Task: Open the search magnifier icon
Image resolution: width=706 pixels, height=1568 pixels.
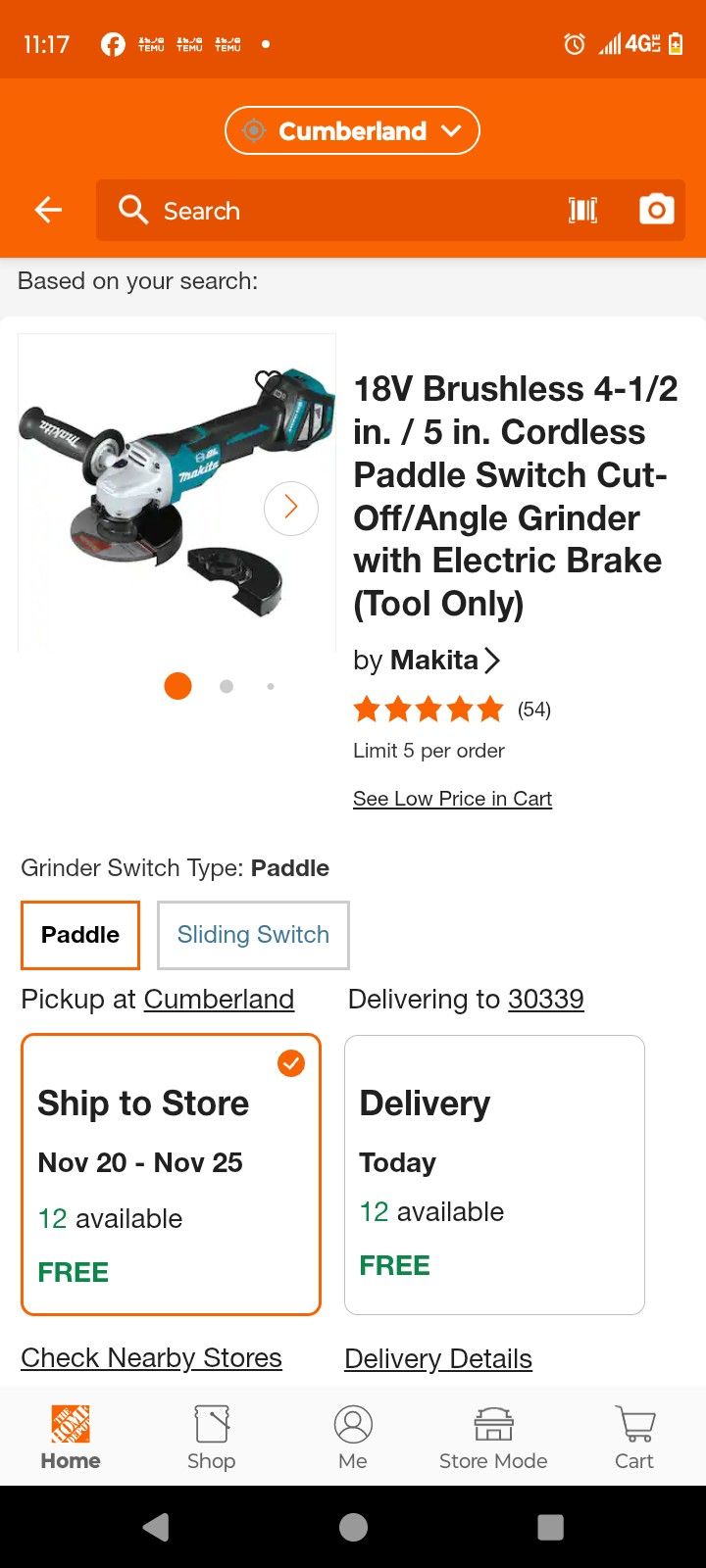Action: point(132,210)
